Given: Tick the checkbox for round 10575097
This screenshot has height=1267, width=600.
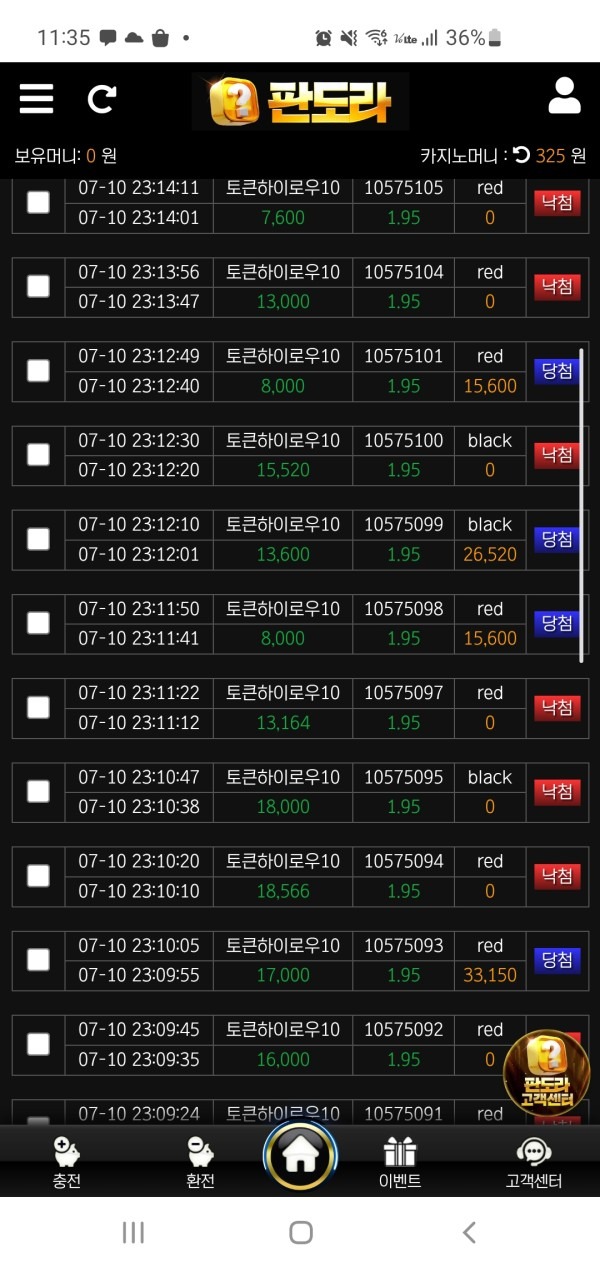Looking at the screenshot, I should click(x=38, y=707).
